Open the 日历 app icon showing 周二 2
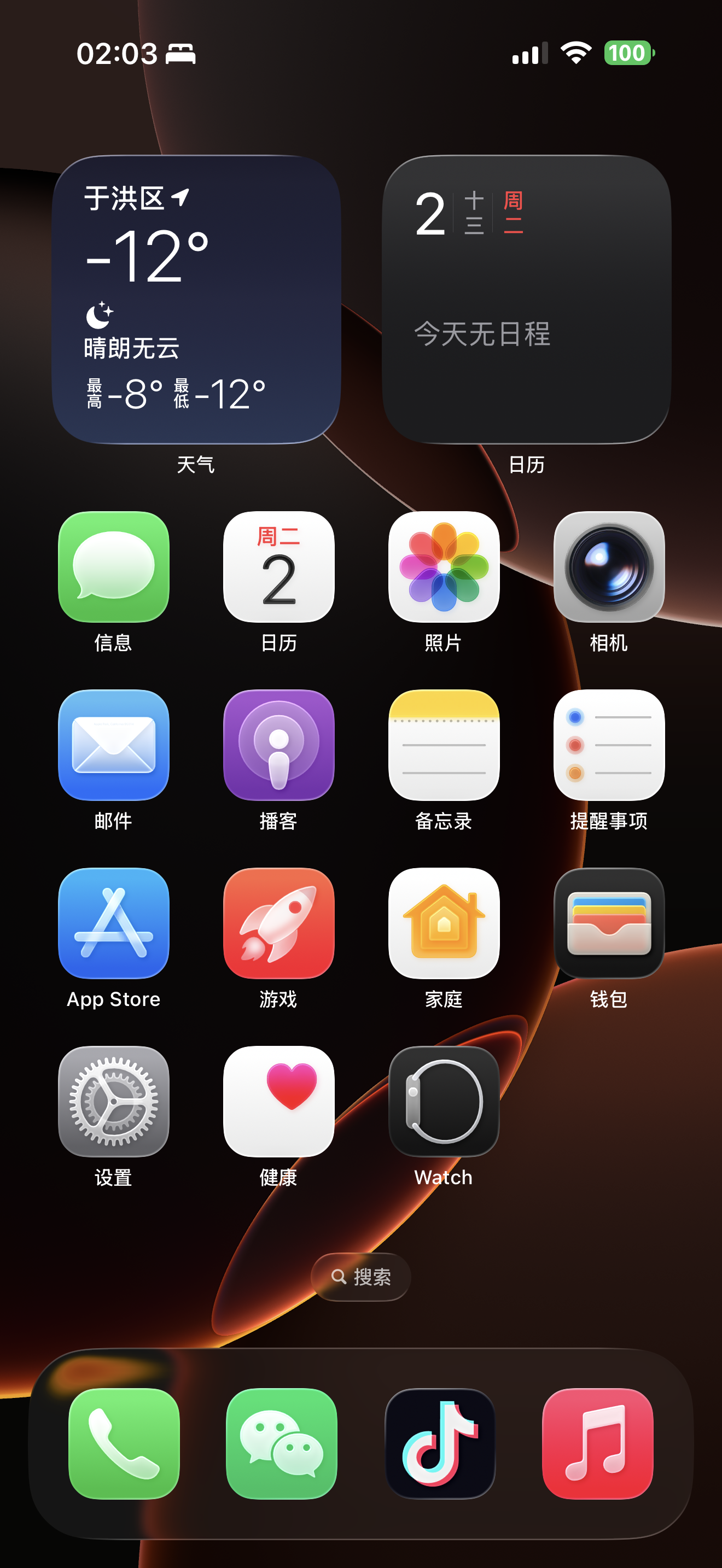Image resolution: width=722 pixels, height=1568 pixels. coord(279,567)
